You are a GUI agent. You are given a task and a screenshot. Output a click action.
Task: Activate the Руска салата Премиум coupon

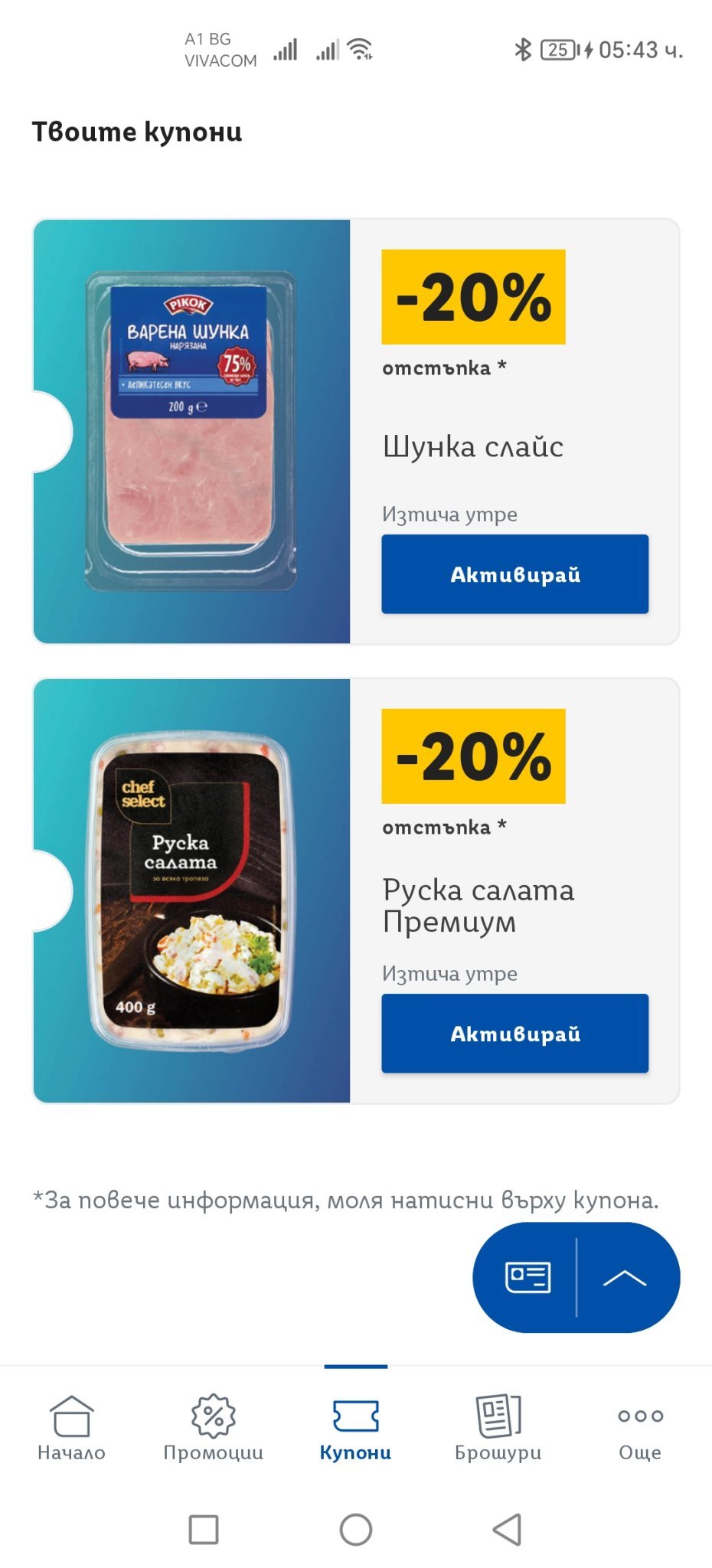click(x=514, y=1034)
